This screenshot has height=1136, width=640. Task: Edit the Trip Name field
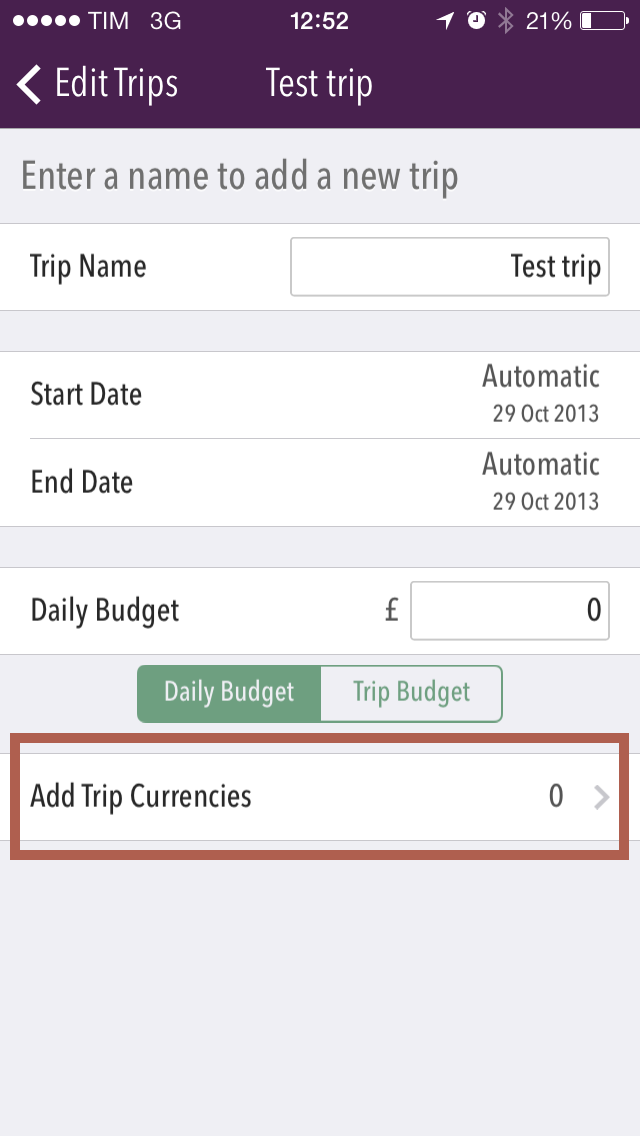pos(449,267)
